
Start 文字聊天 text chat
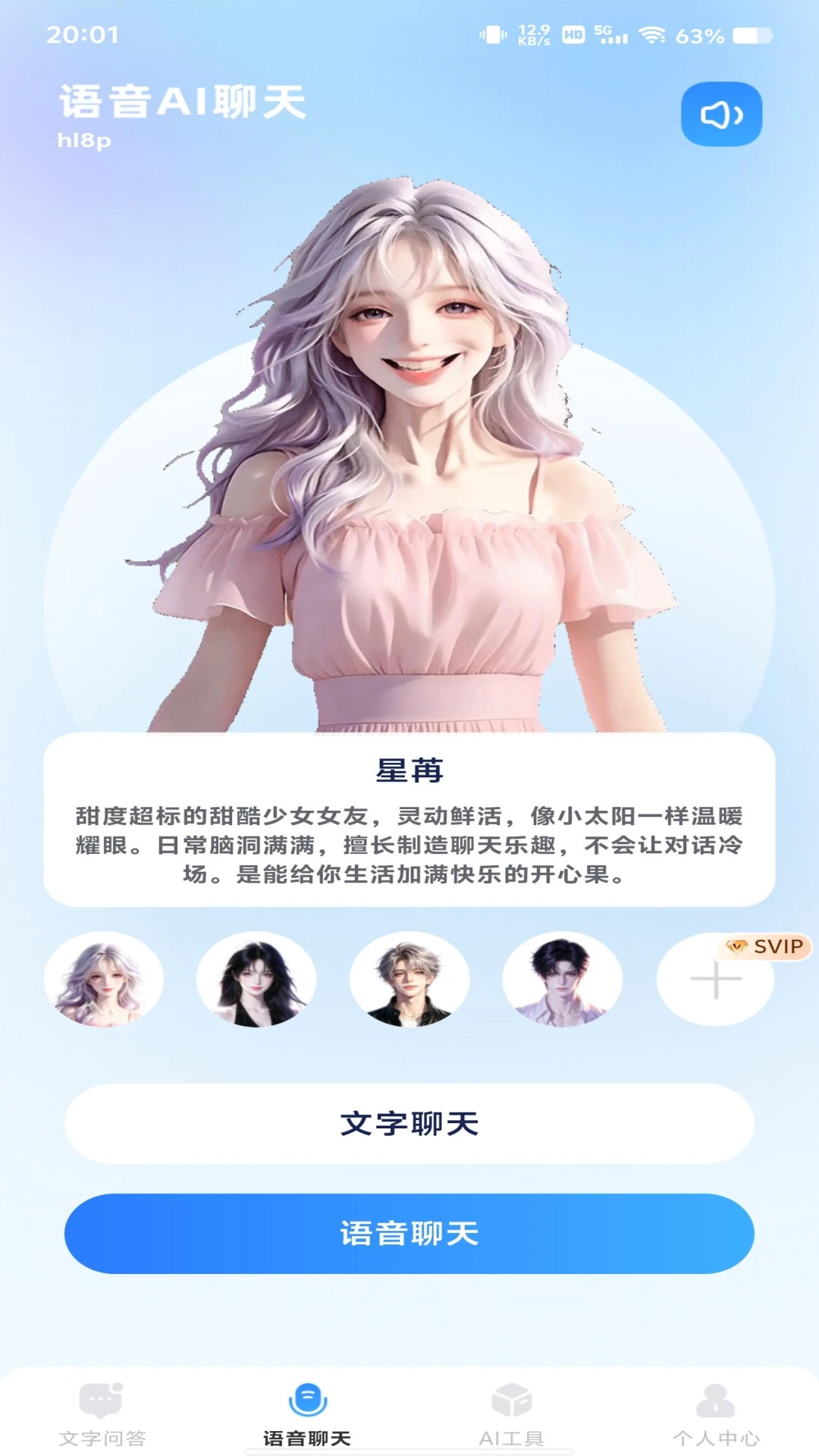409,1124
